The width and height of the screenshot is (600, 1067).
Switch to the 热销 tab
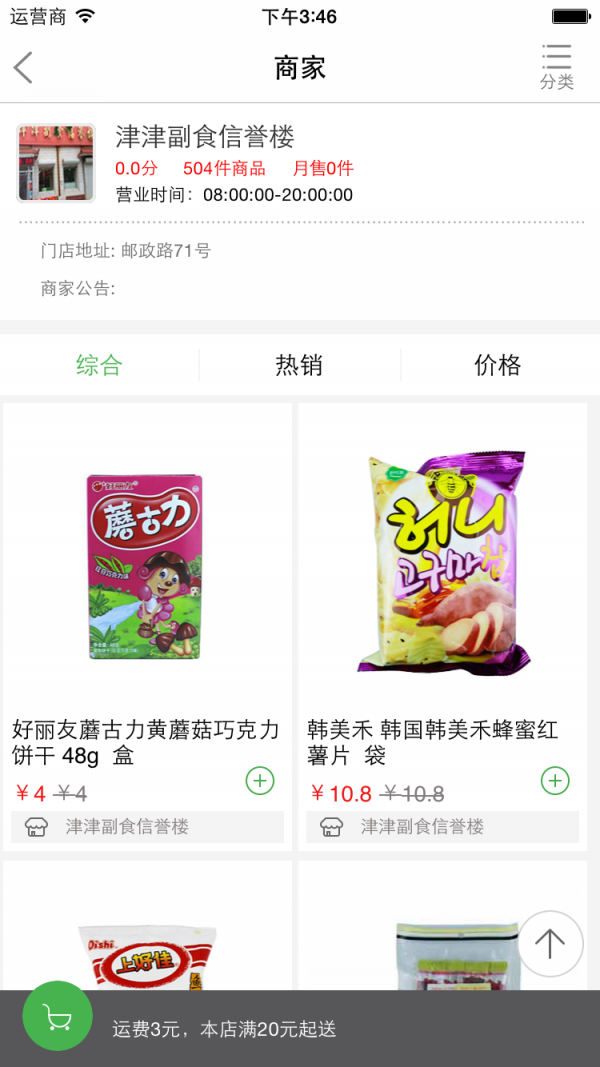299,365
